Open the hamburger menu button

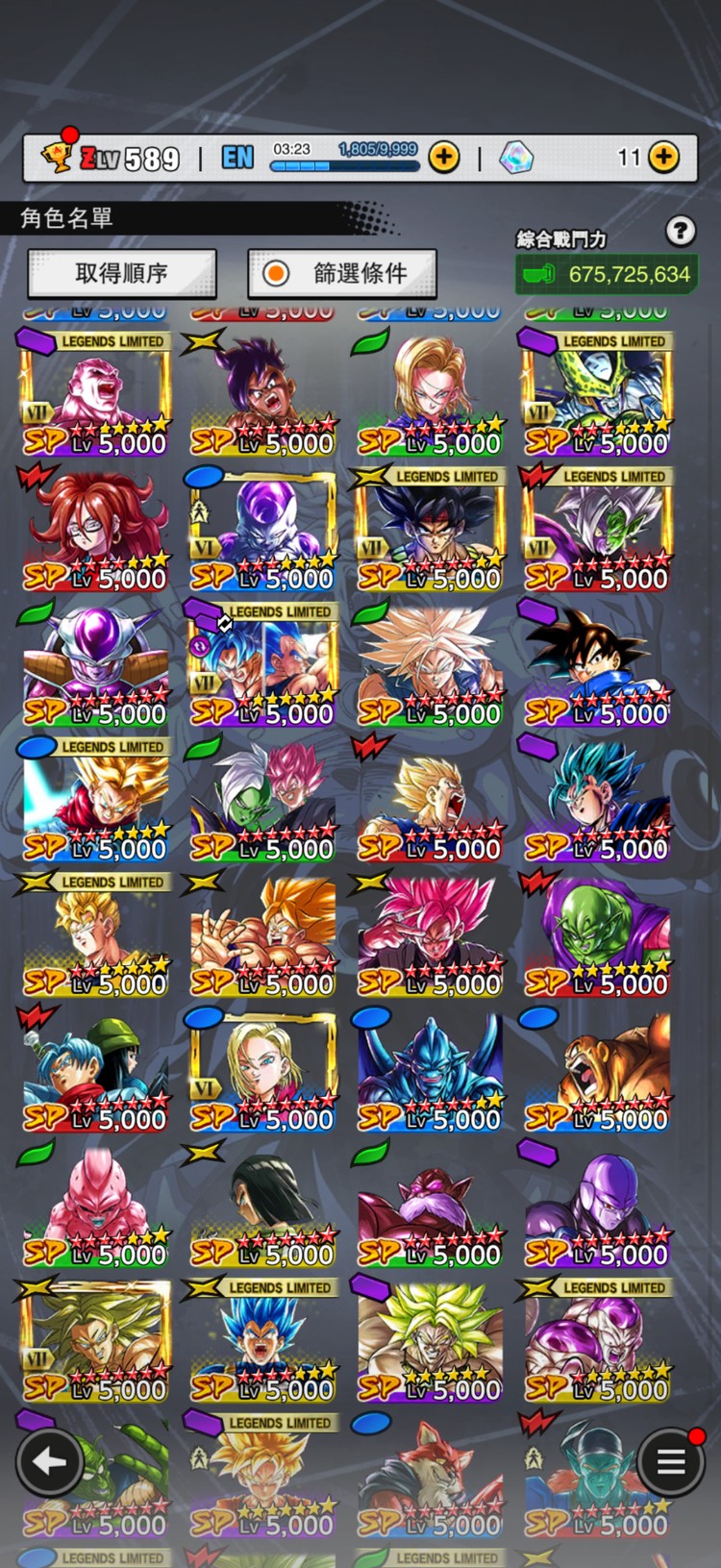[x=671, y=1462]
